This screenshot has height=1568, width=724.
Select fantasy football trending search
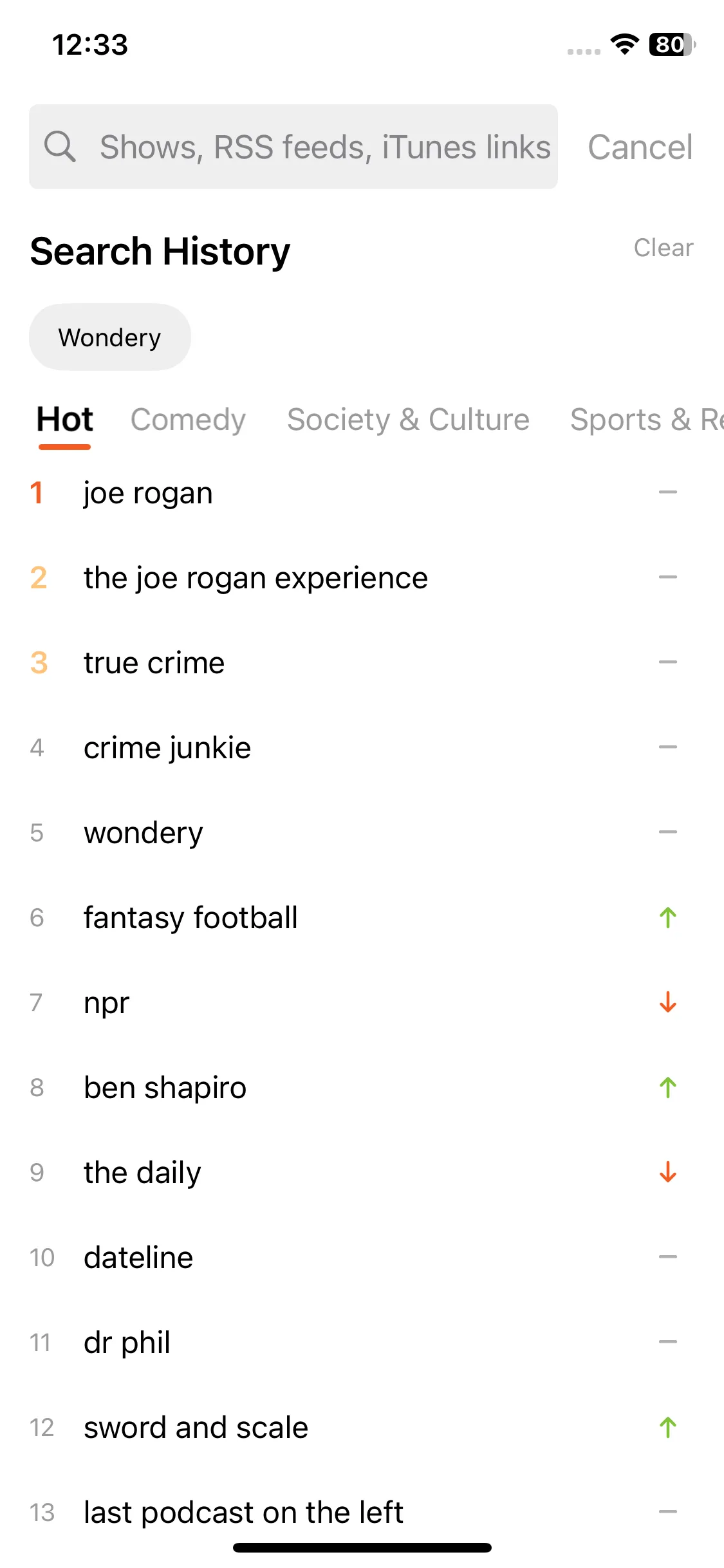pos(190,918)
